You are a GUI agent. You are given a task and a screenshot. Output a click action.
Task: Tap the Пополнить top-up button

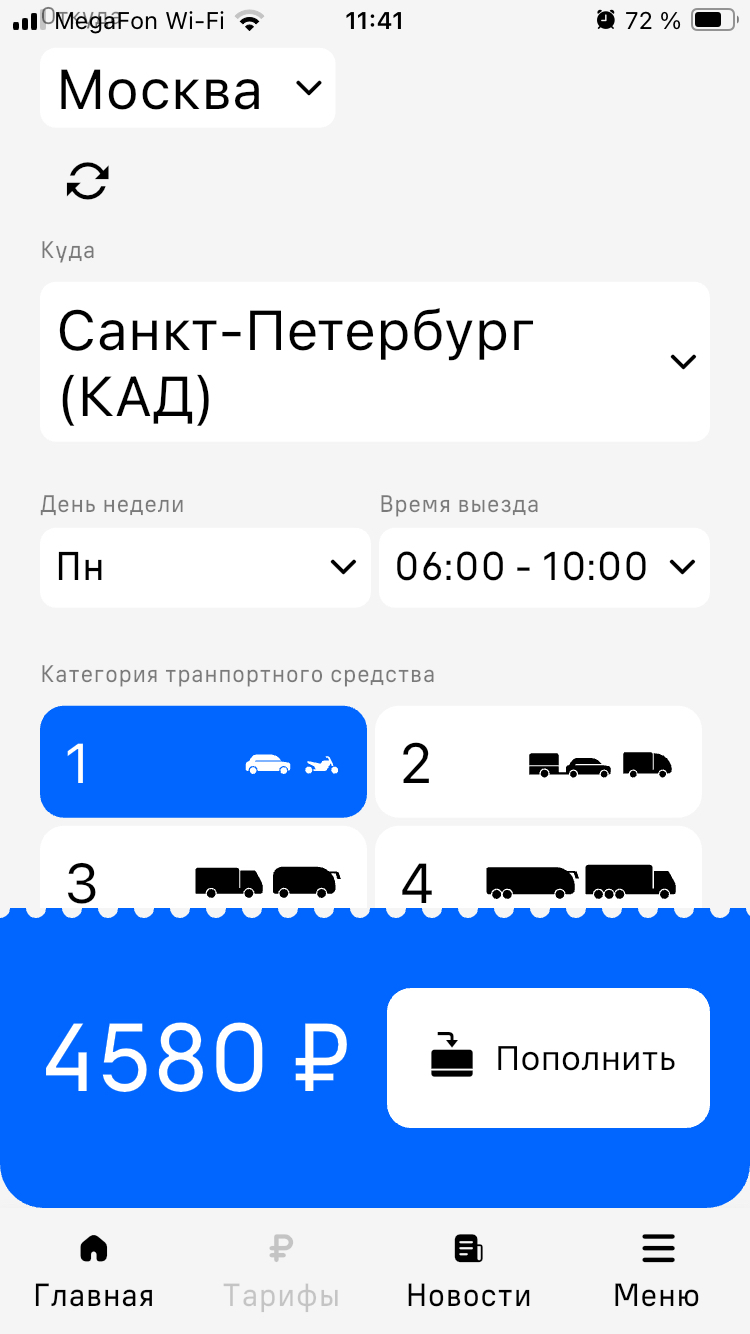pos(548,1058)
